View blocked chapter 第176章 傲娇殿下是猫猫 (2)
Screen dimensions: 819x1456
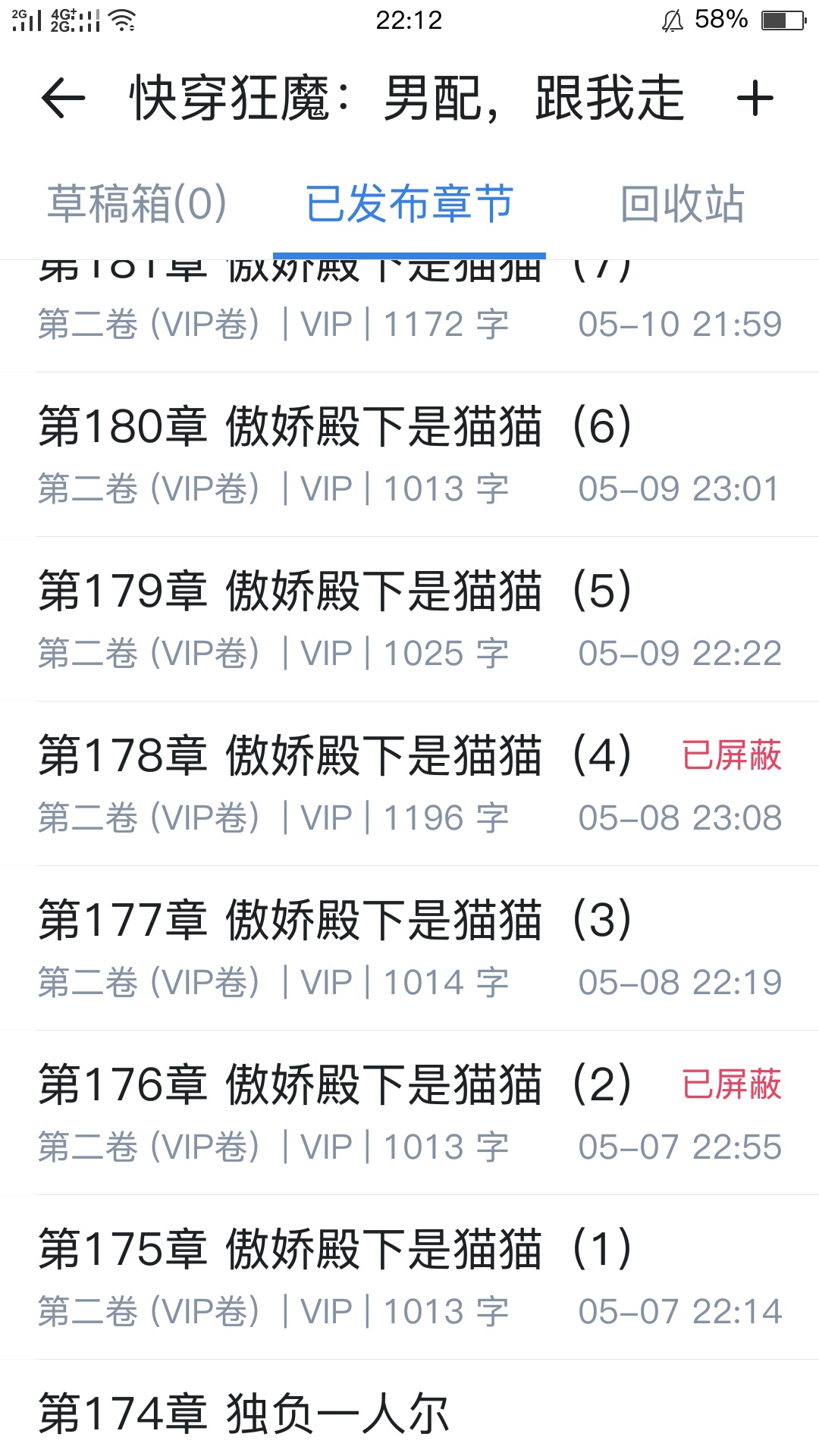(409, 1112)
